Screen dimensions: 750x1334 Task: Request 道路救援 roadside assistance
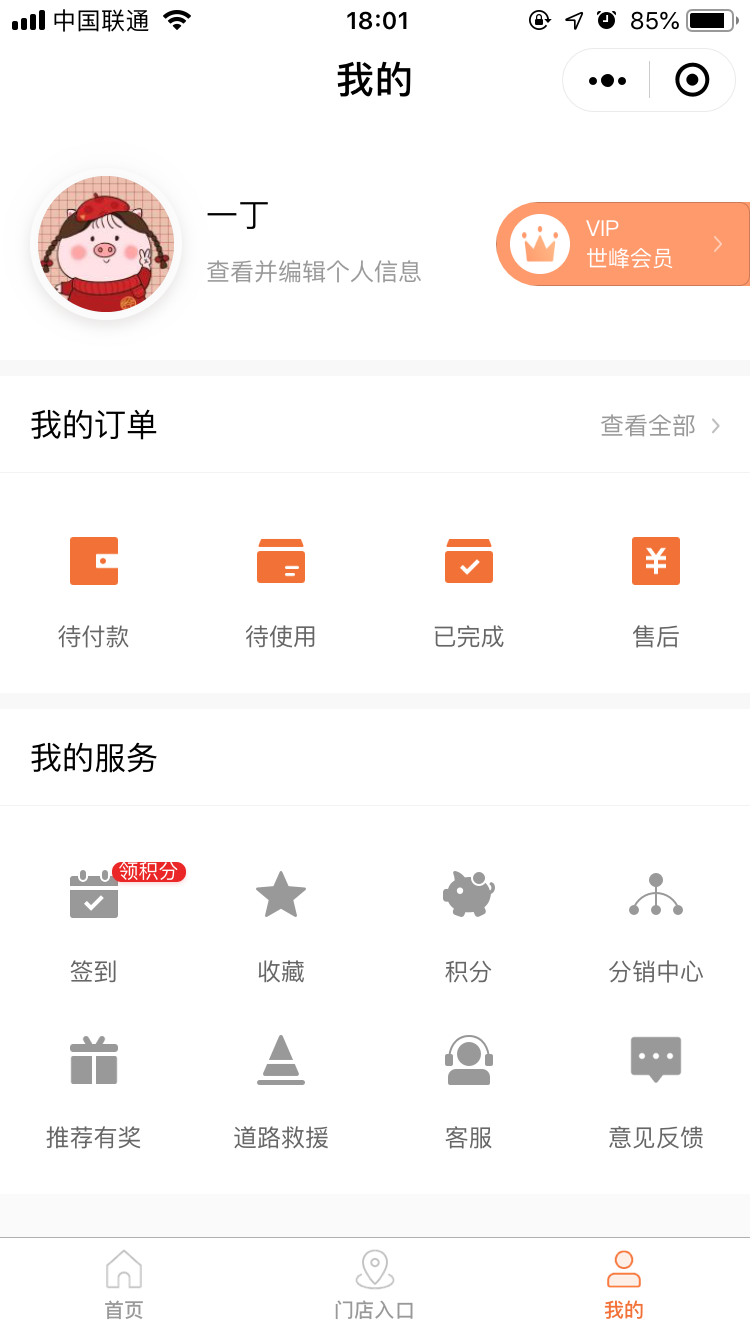click(281, 1090)
